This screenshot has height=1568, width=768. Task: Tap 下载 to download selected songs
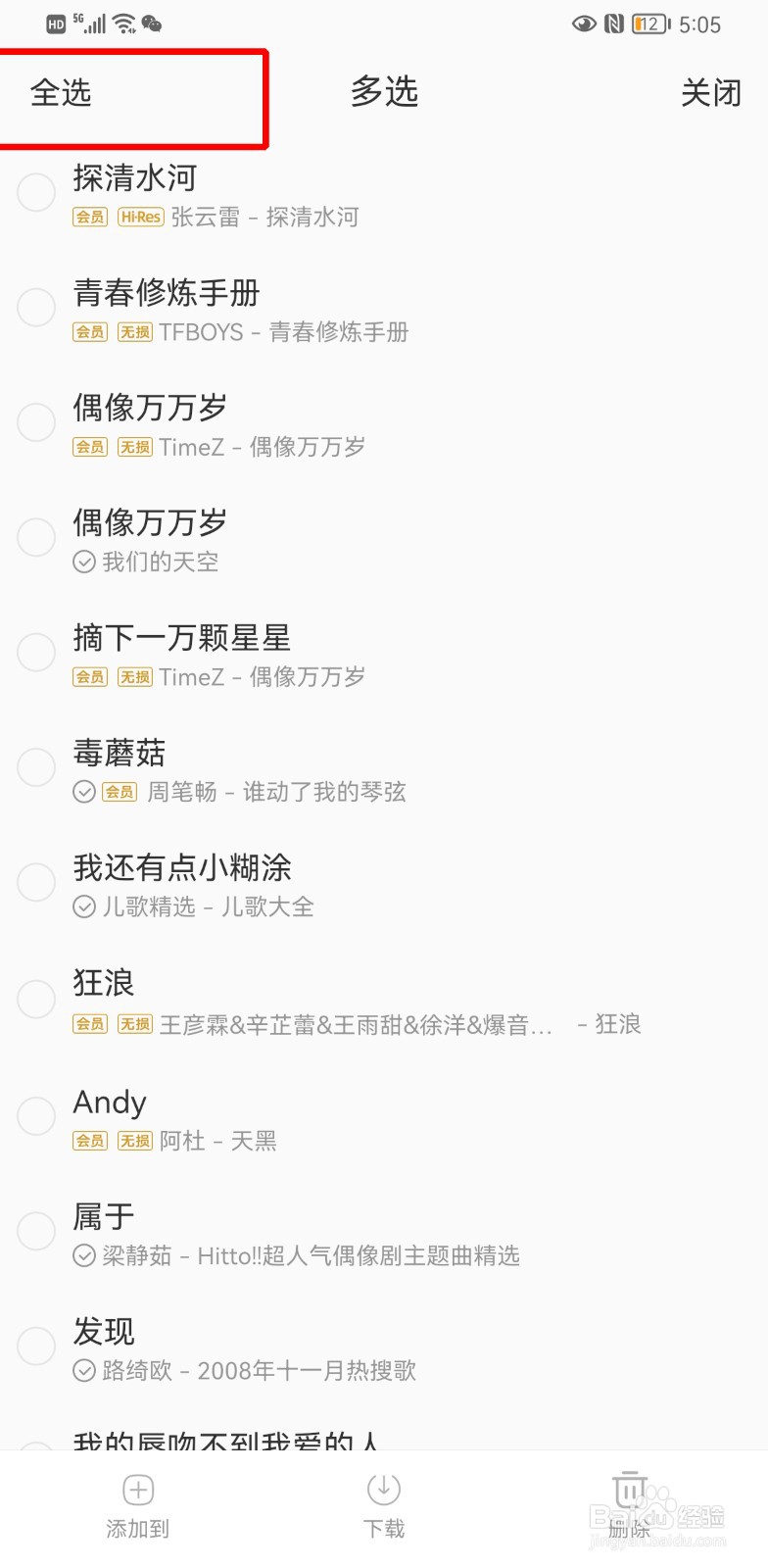pyautogui.click(x=384, y=1507)
